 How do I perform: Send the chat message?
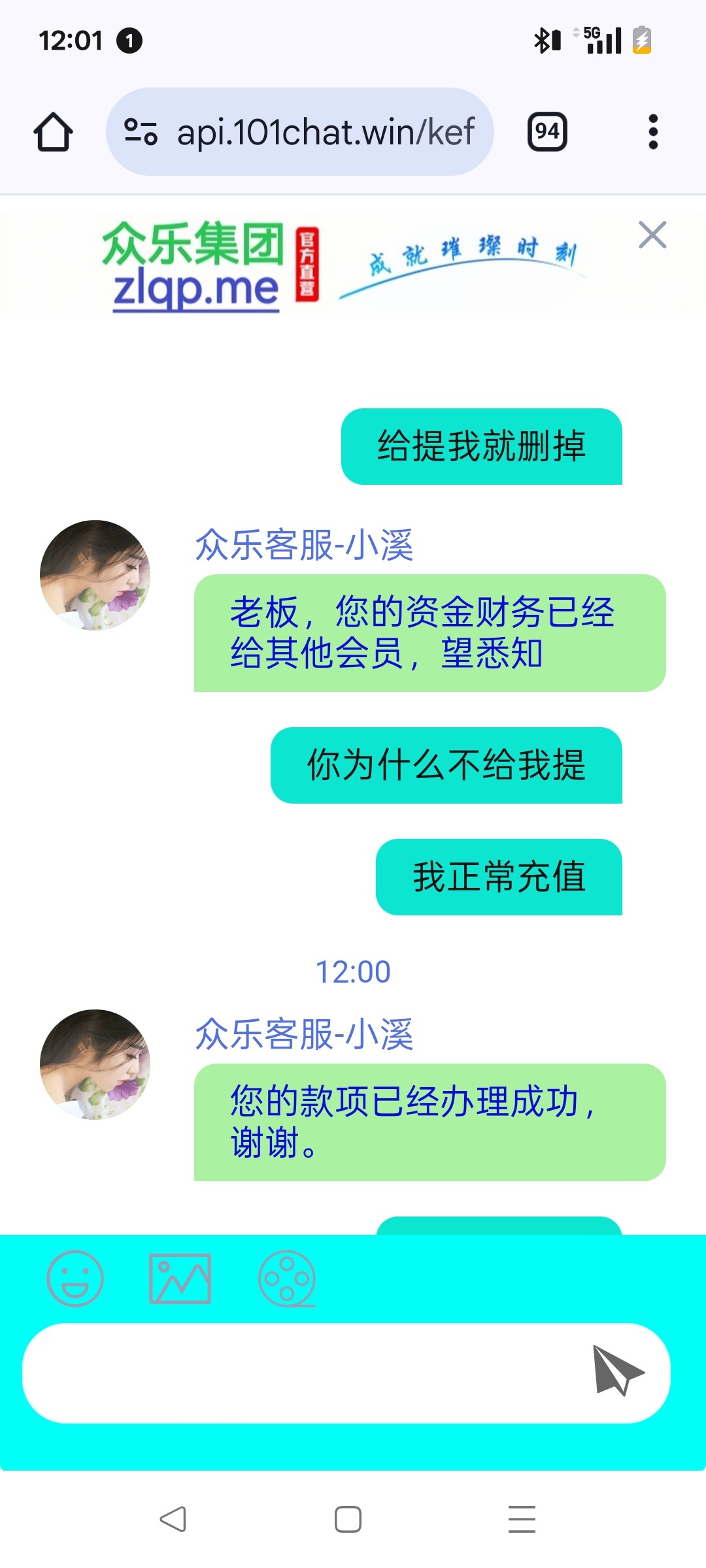(617, 1371)
